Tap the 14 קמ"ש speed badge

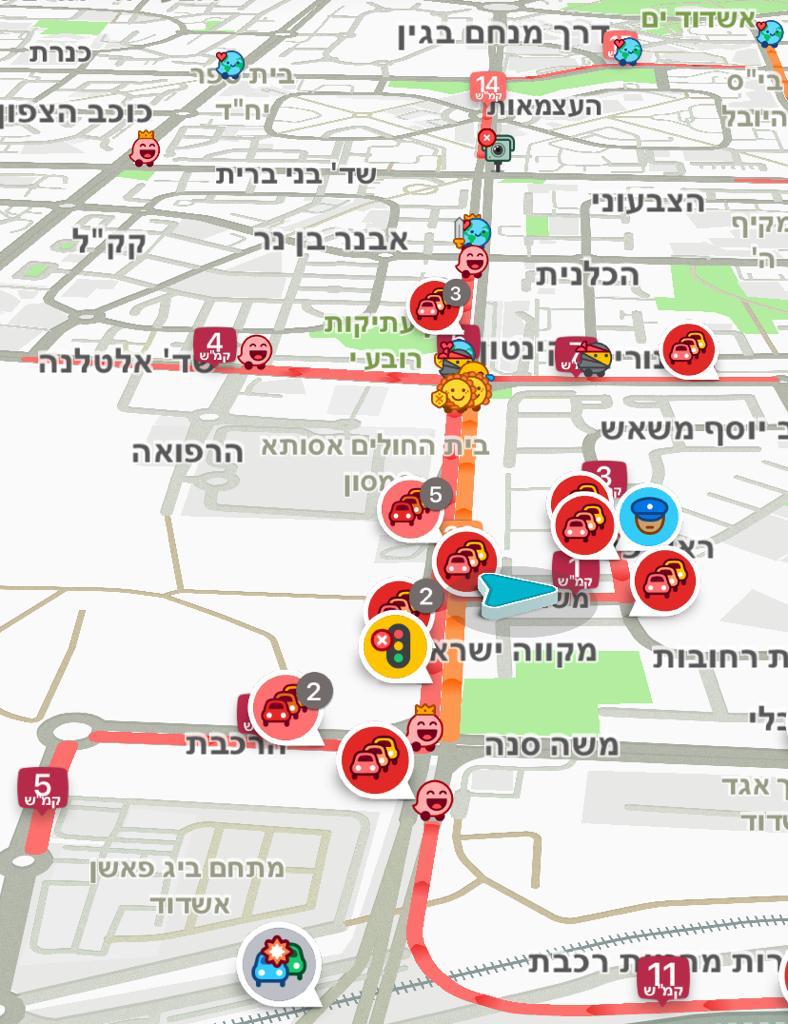click(487, 84)
